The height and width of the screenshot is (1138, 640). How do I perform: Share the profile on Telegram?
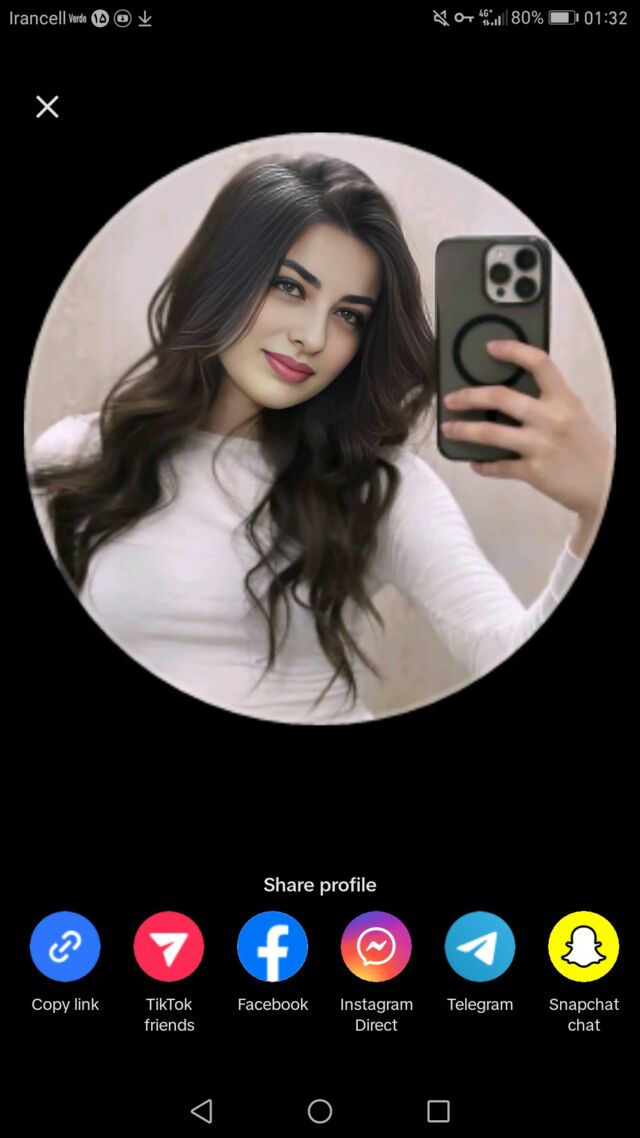click(x=480, y=946)
